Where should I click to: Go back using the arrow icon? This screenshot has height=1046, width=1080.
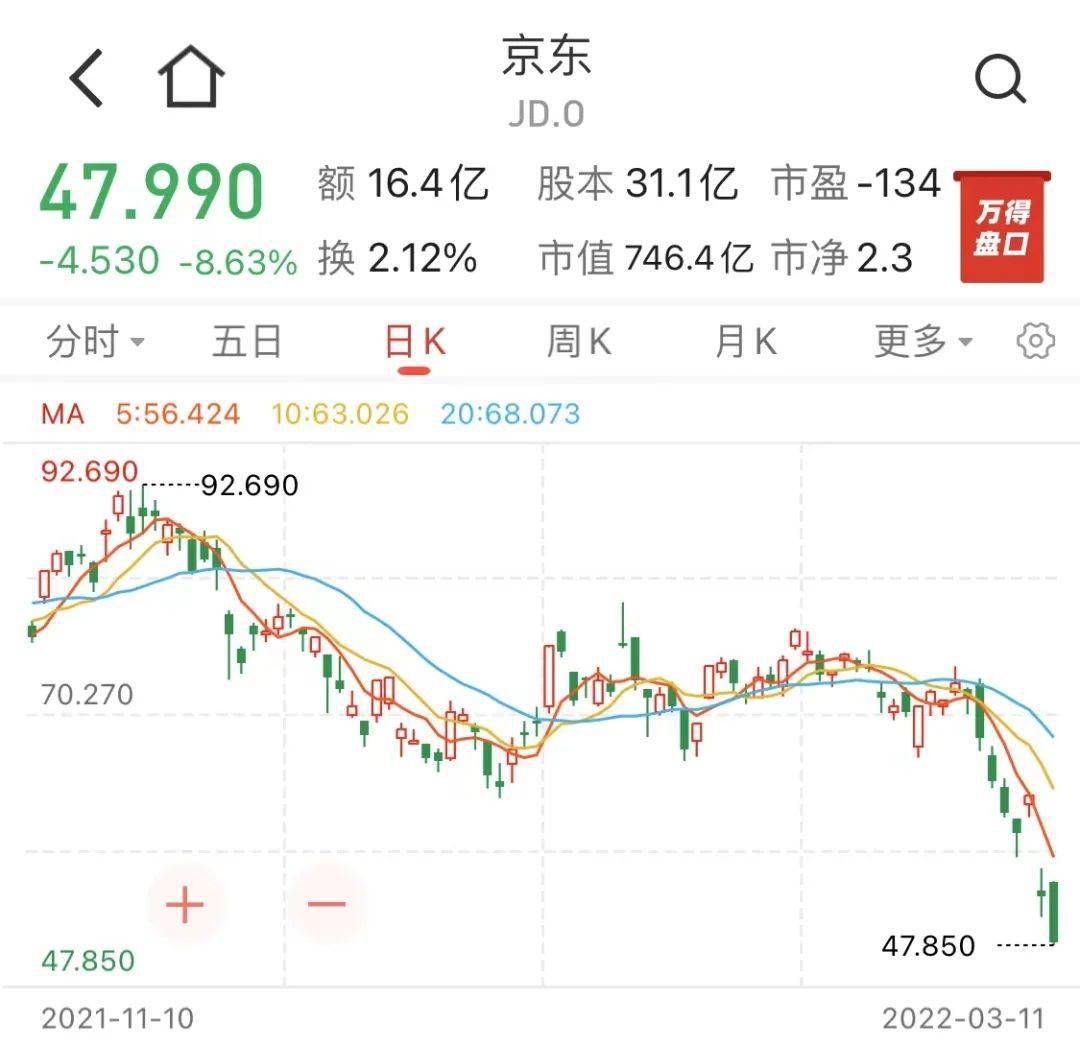(87, 80)
